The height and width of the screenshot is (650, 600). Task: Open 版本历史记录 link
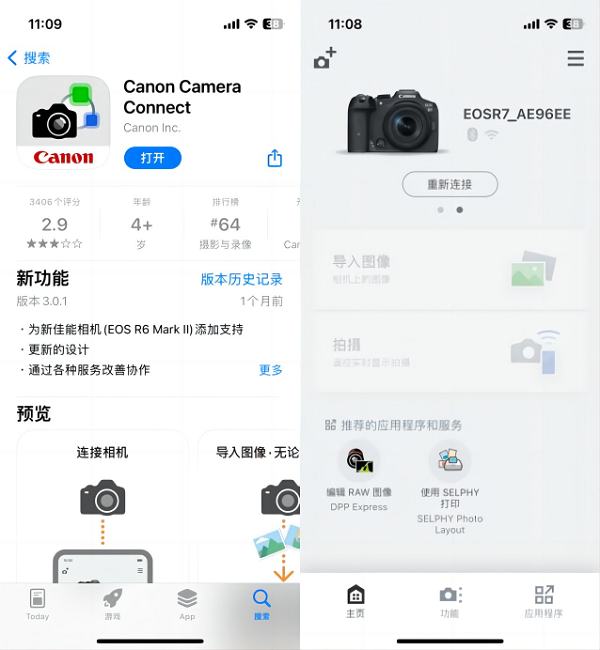[241, 279]
